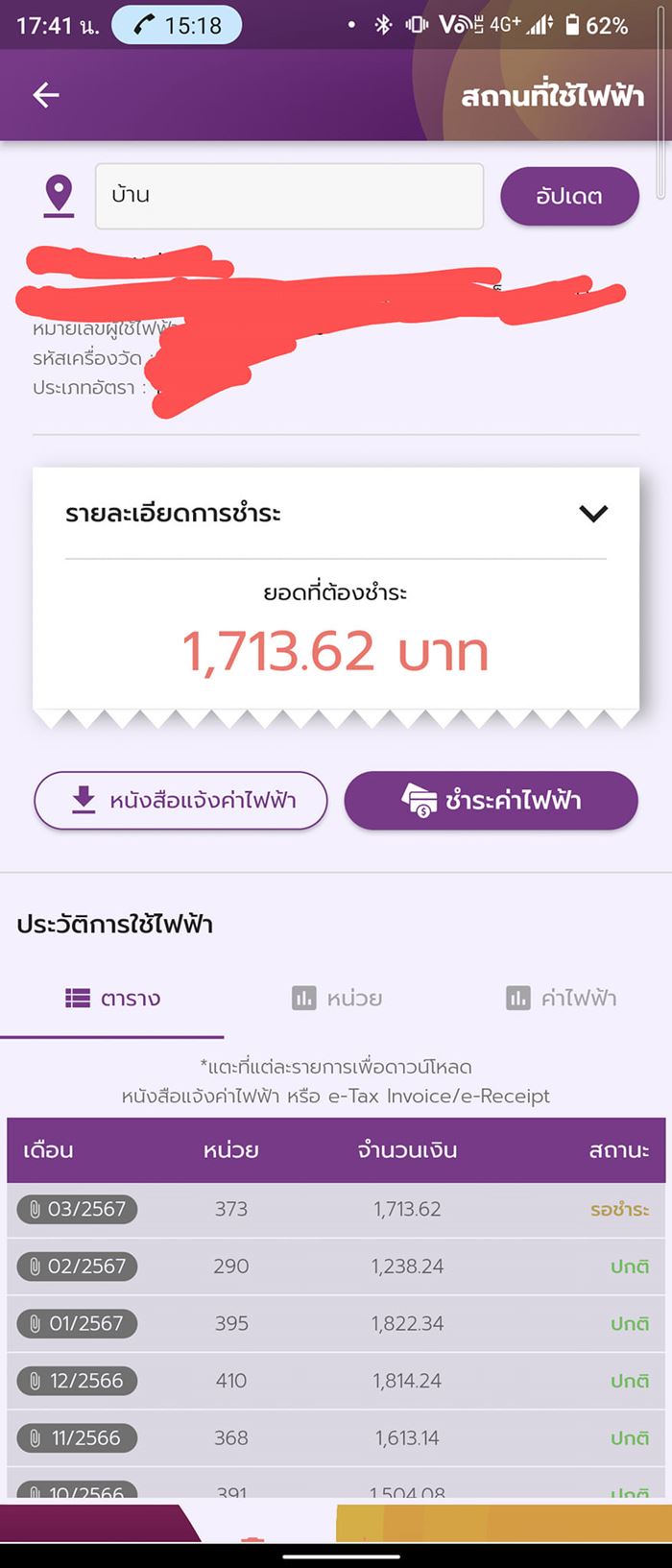672x1568 pixels.
Task: Open the 01/2567 bill row
Action: (78, 1323)
